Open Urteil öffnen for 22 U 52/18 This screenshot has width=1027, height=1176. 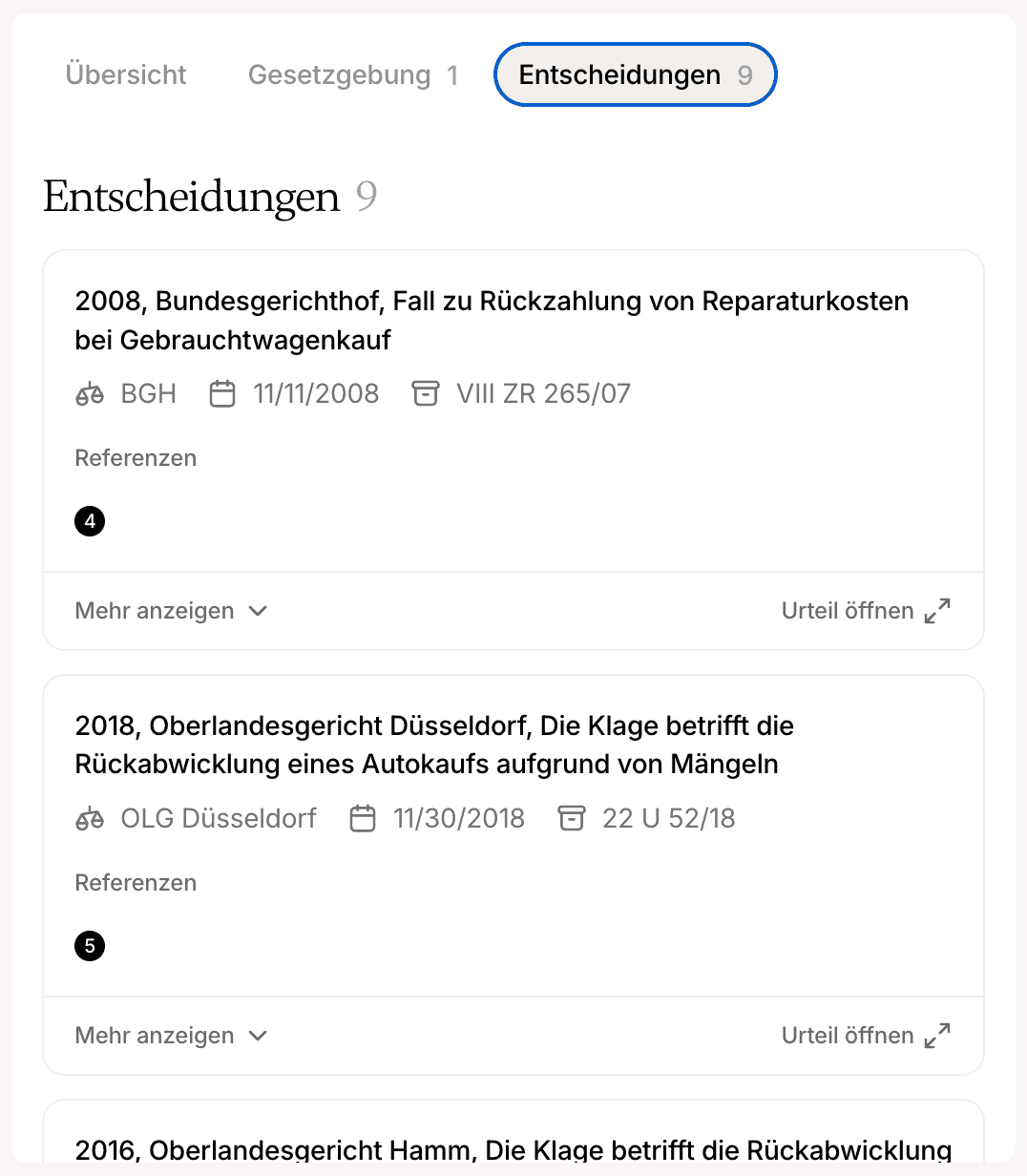865,1036
